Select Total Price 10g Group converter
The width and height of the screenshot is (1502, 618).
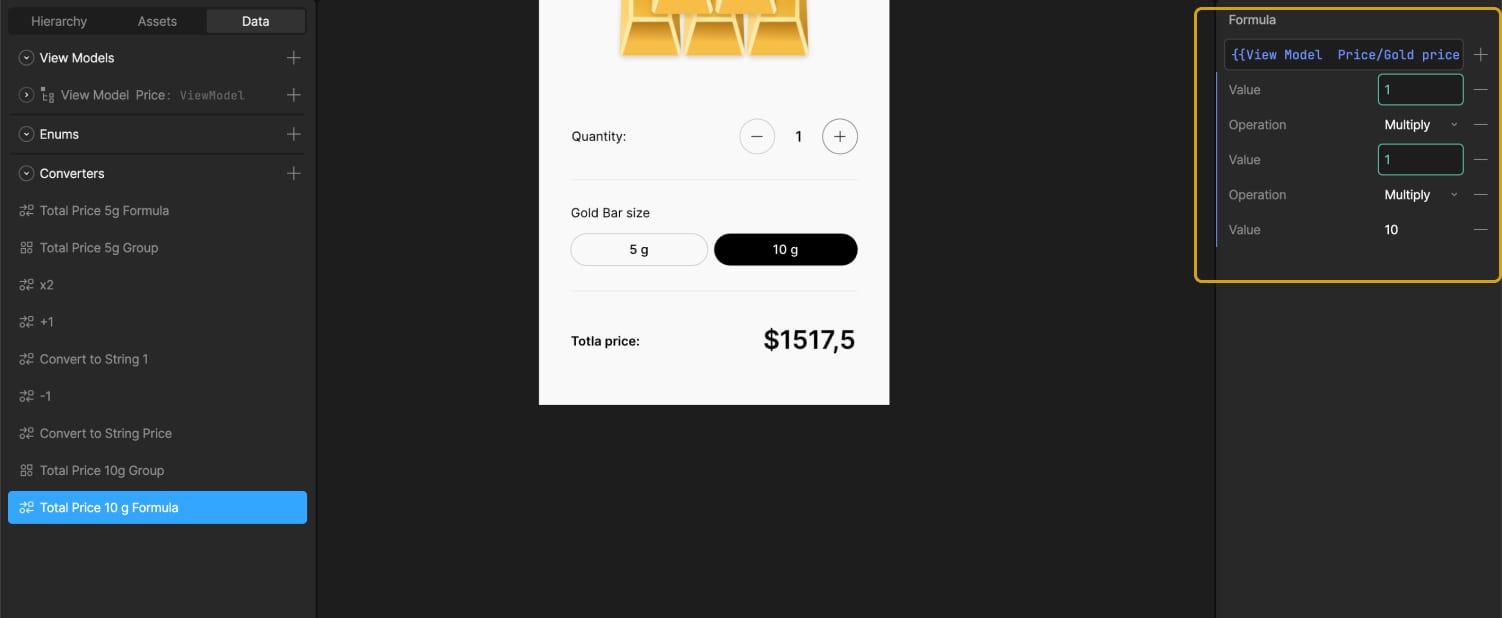coord(101,470)
